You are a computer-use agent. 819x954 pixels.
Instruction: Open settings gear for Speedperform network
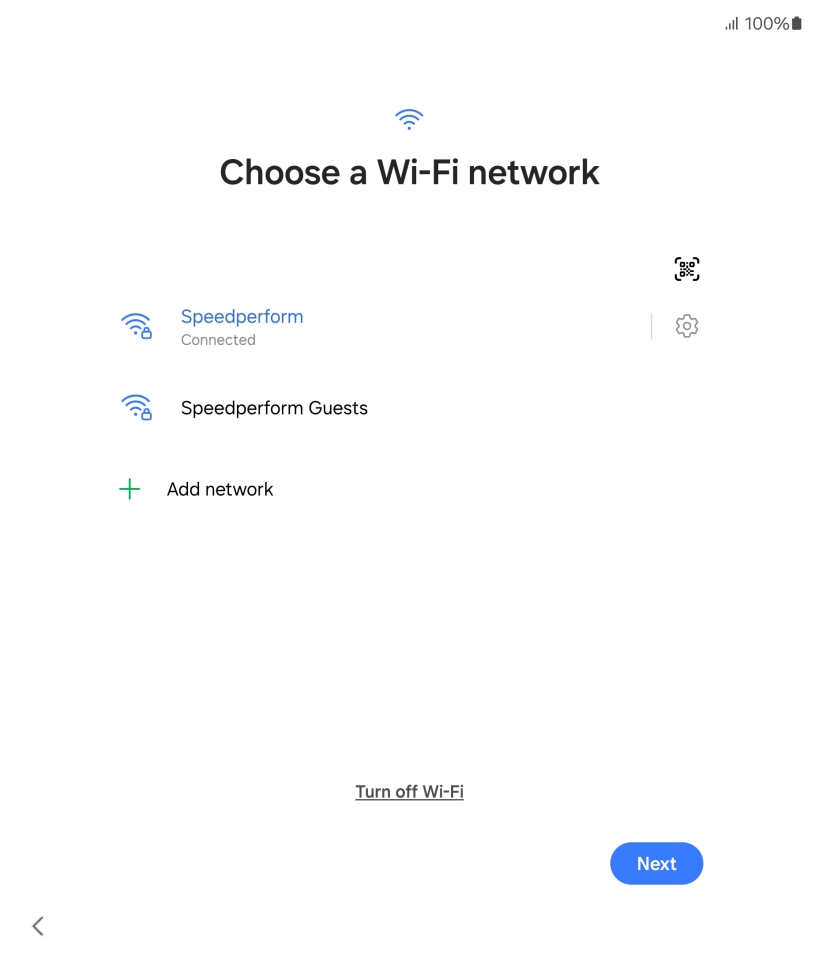[686, 326]
